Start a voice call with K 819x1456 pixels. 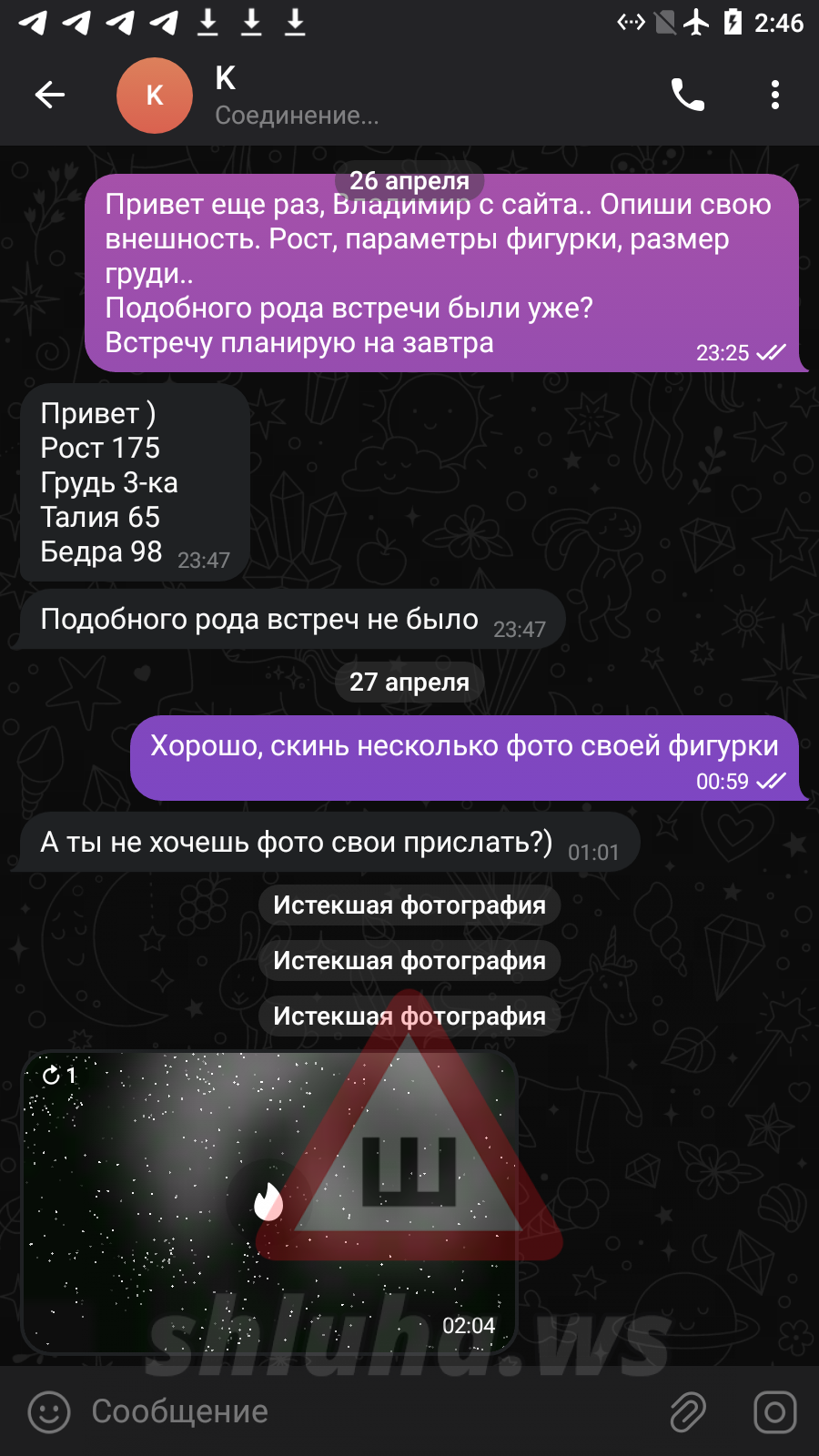[x=688, y=95]
